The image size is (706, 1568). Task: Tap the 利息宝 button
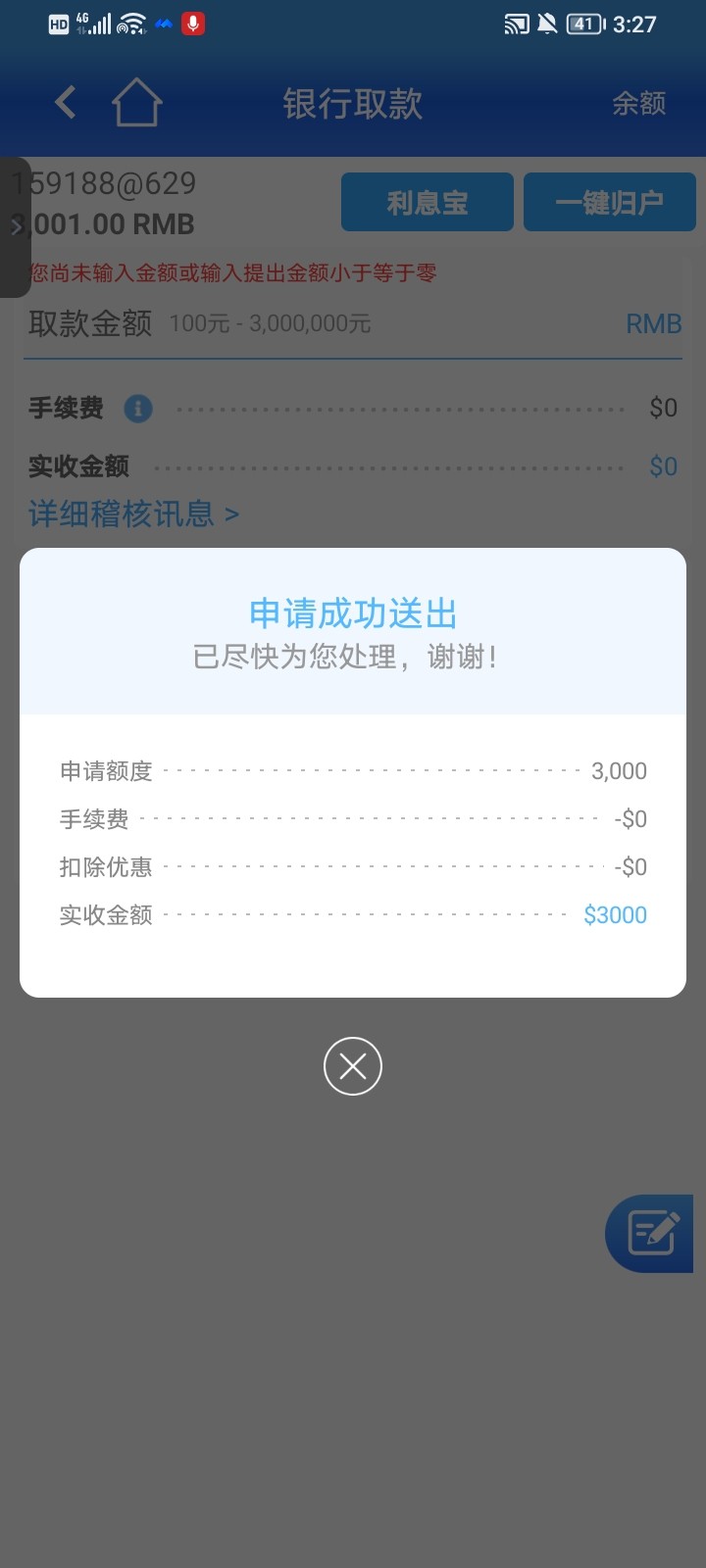(x=427, y=203)
